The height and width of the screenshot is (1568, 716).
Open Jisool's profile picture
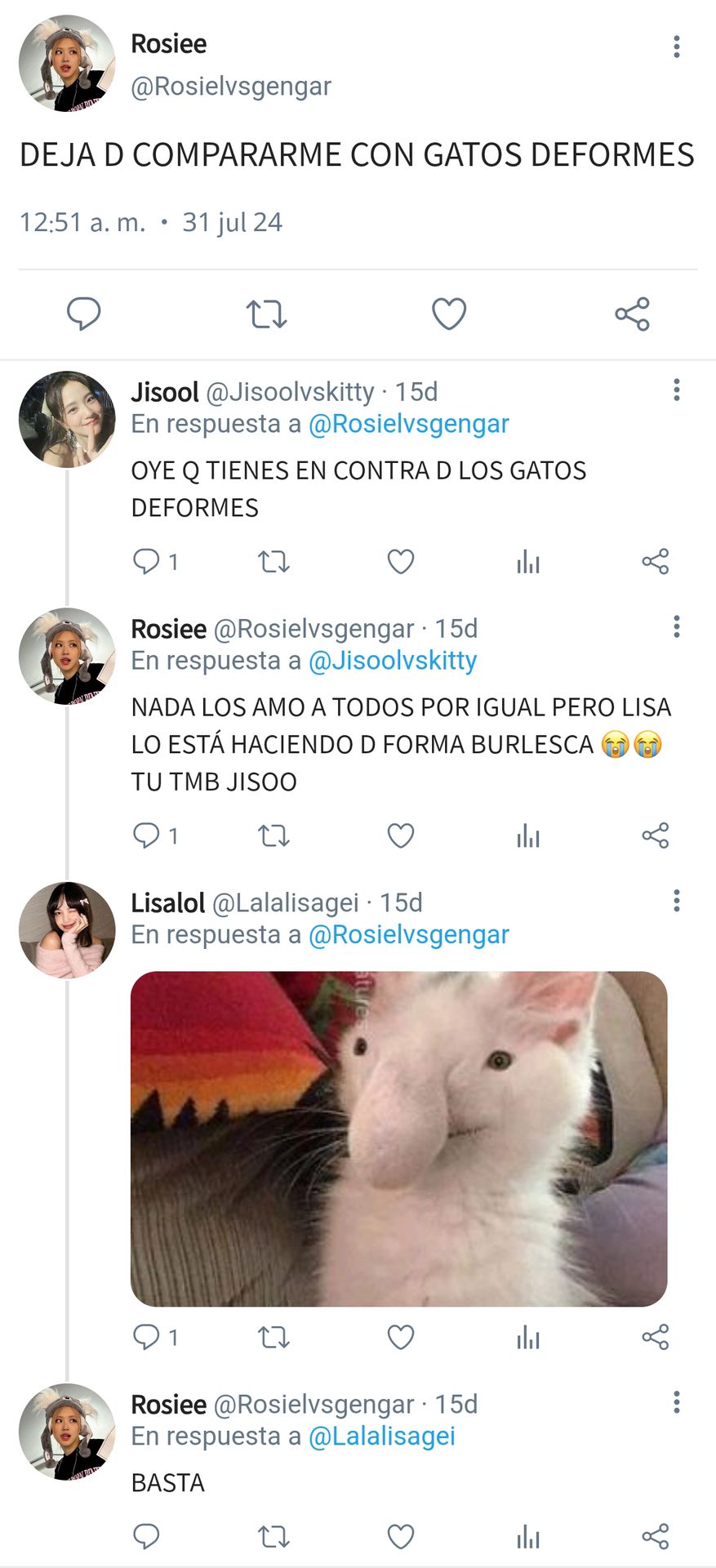(x=67, y=419)
